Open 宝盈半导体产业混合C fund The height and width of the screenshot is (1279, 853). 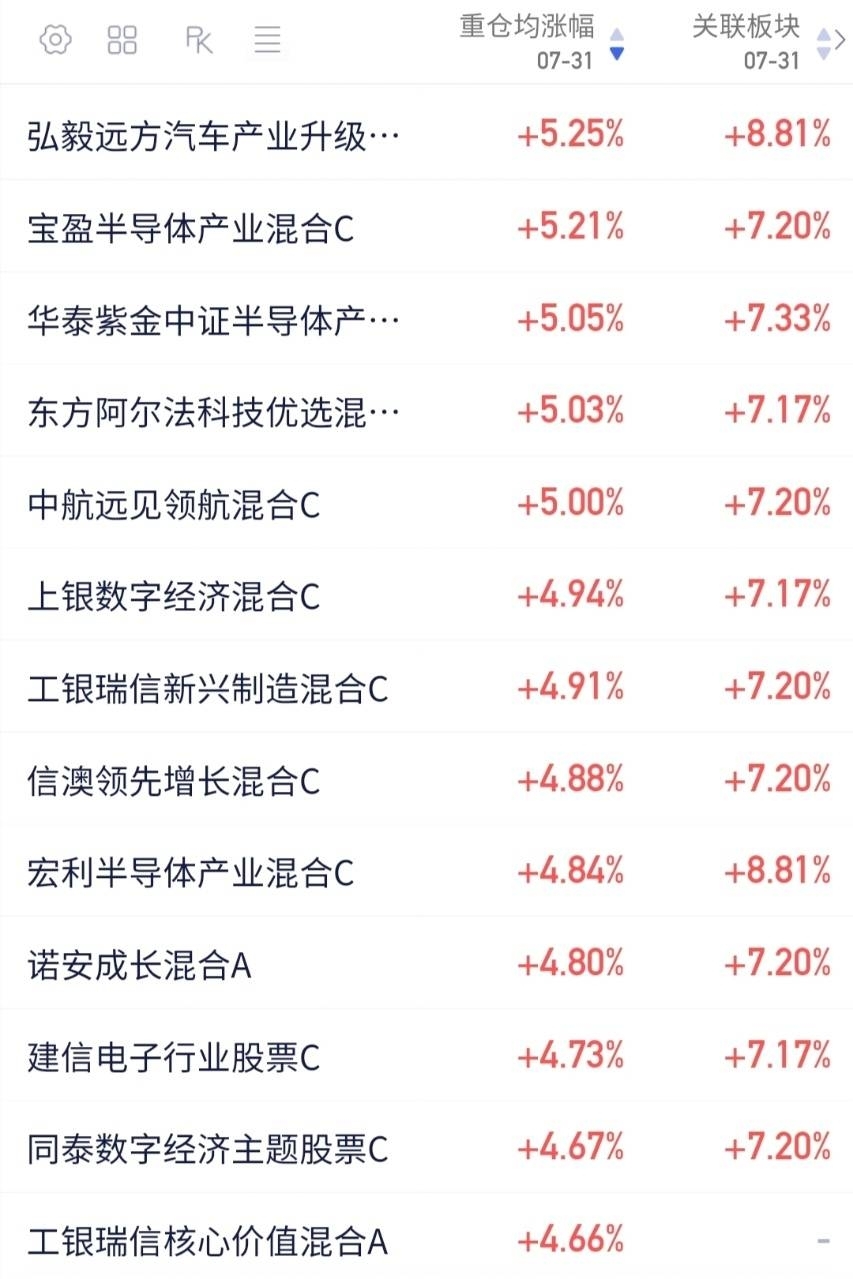[x=426, y=227]
